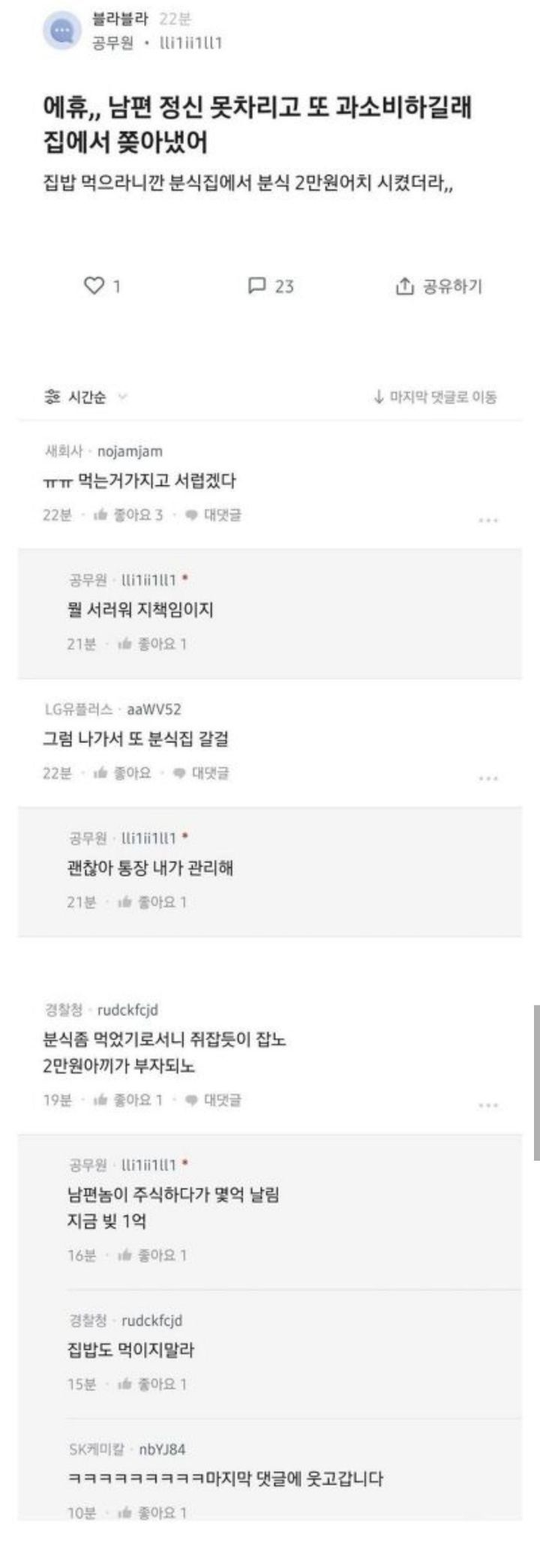
Task: Open overflow menu on nojamjam's comment
Action: coord(488,520)
